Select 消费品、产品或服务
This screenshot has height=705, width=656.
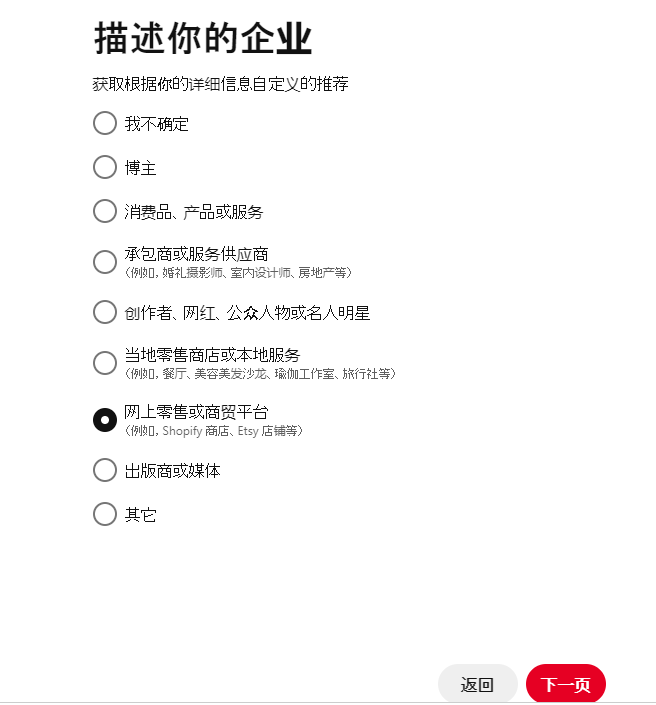click(105, 212)
